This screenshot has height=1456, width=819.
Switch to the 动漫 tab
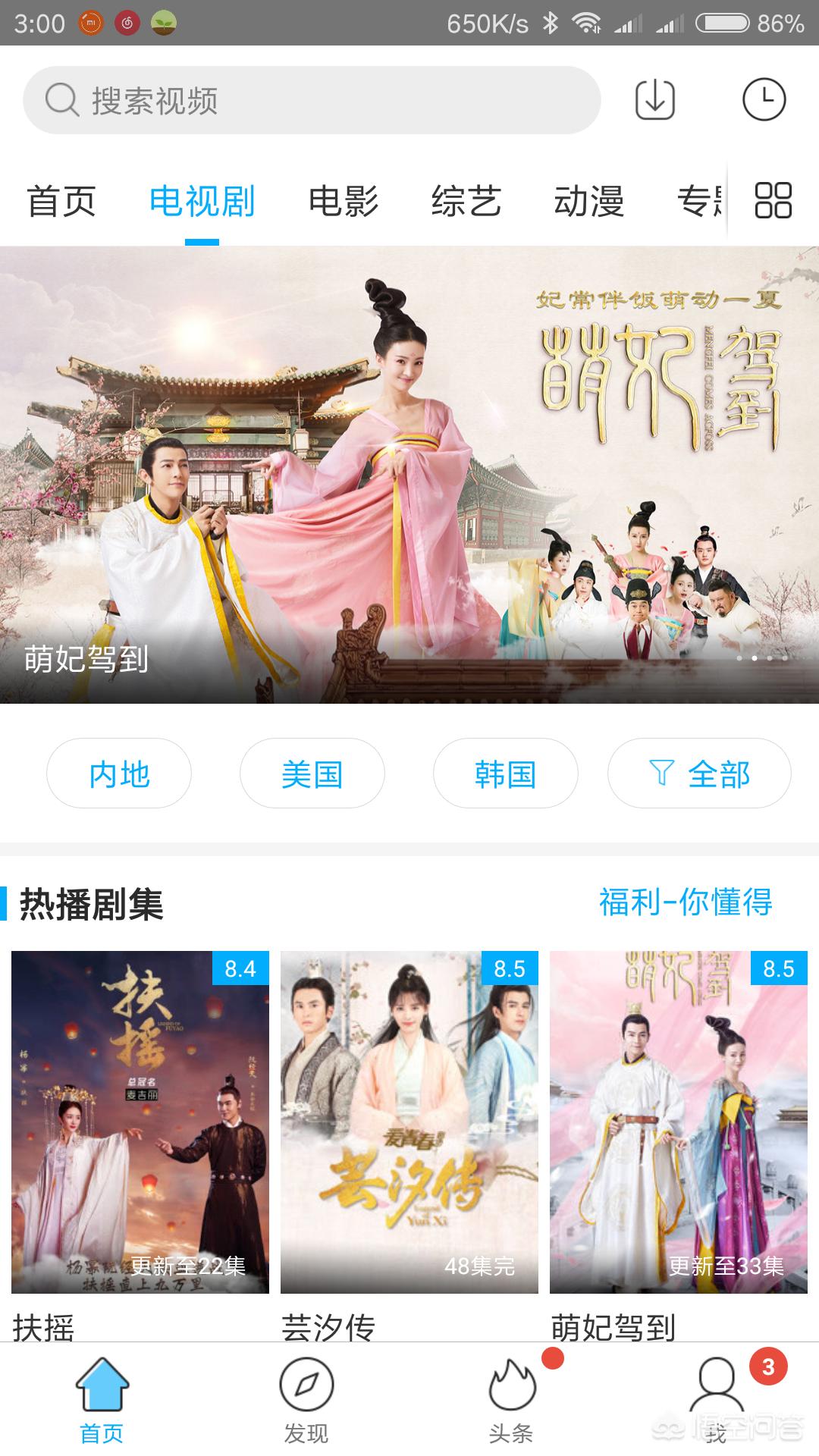(x=589, y=202)
